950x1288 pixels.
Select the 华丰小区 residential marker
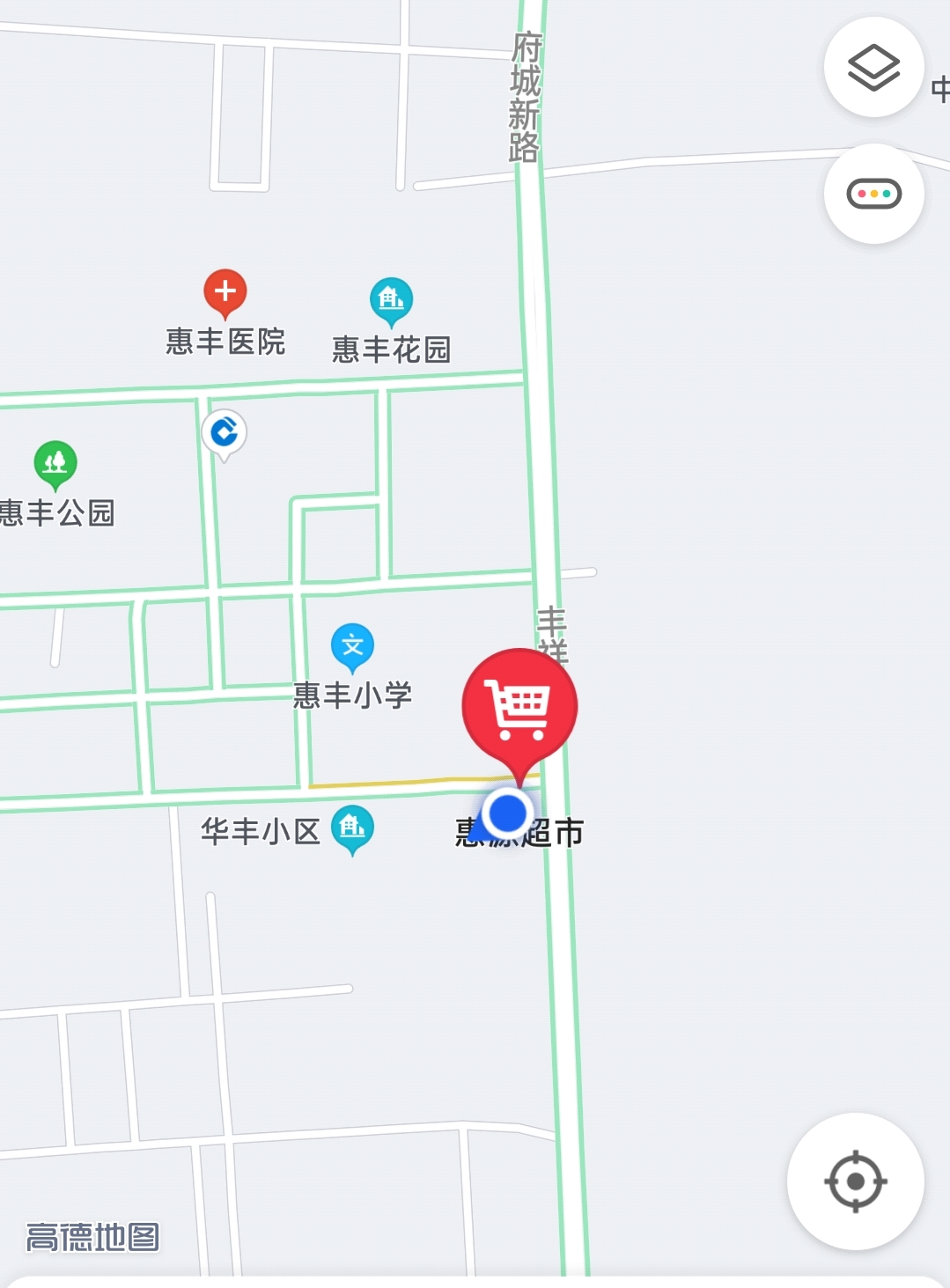point(352,828)
